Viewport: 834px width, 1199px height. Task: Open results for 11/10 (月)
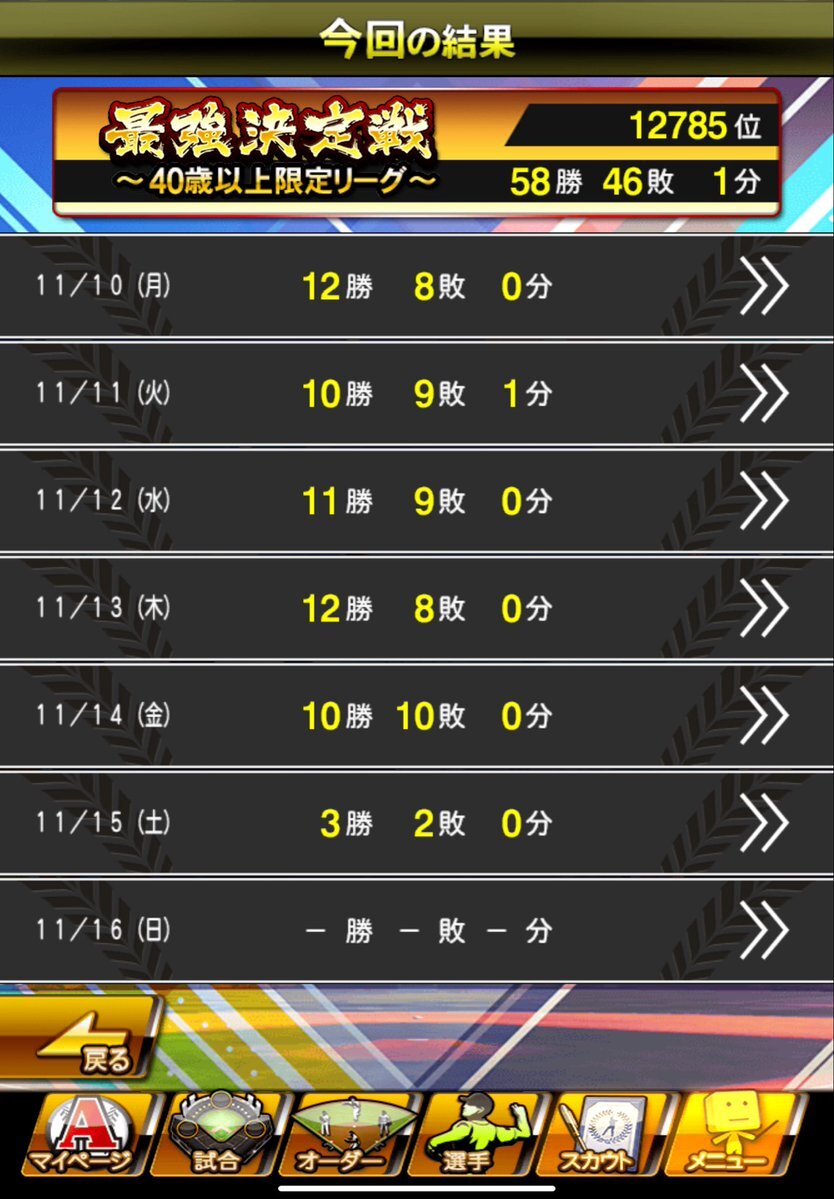(x=417, y=287)
